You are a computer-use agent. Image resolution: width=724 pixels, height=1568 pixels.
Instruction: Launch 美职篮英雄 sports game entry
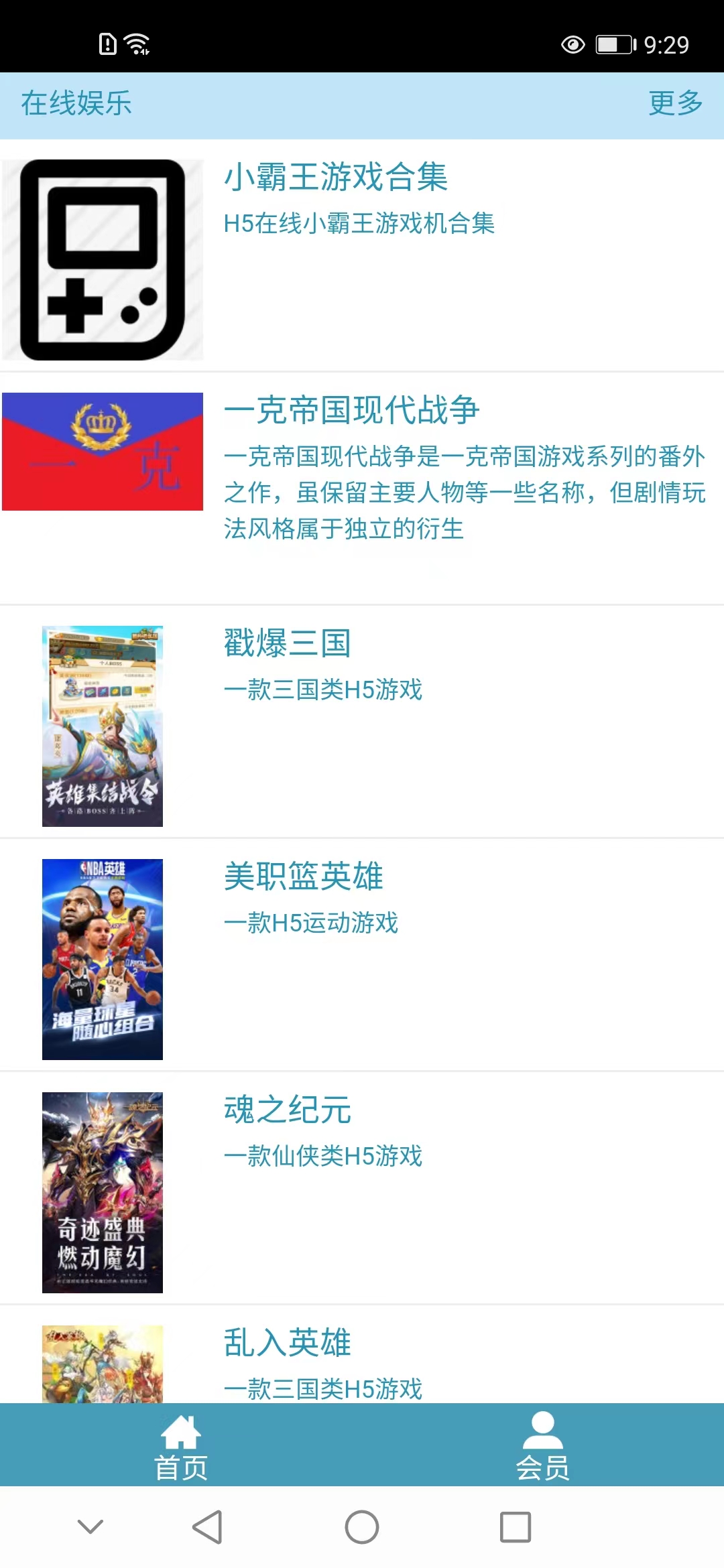(303, 877)
